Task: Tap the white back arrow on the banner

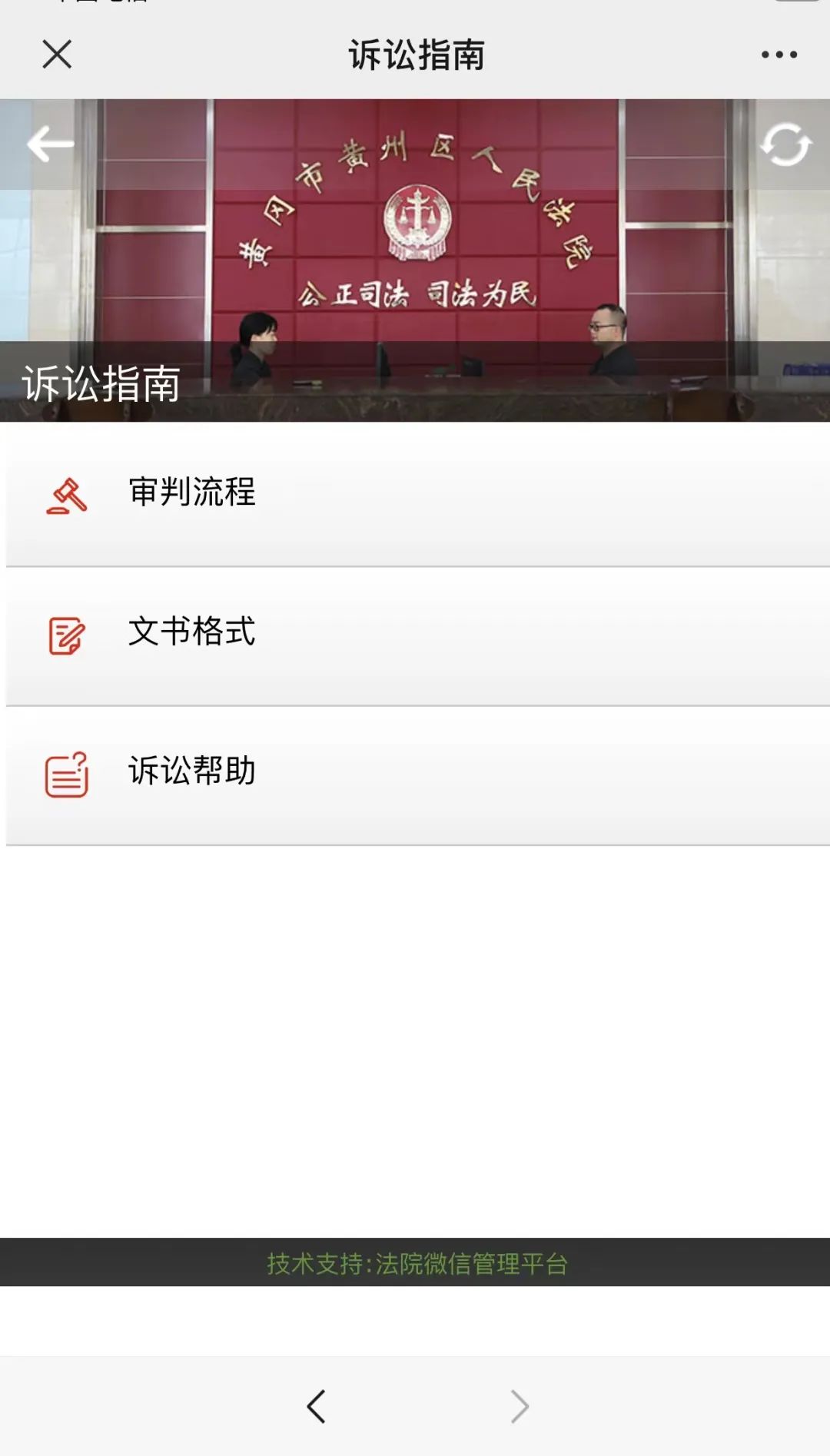Action: (x=51, y=144)
